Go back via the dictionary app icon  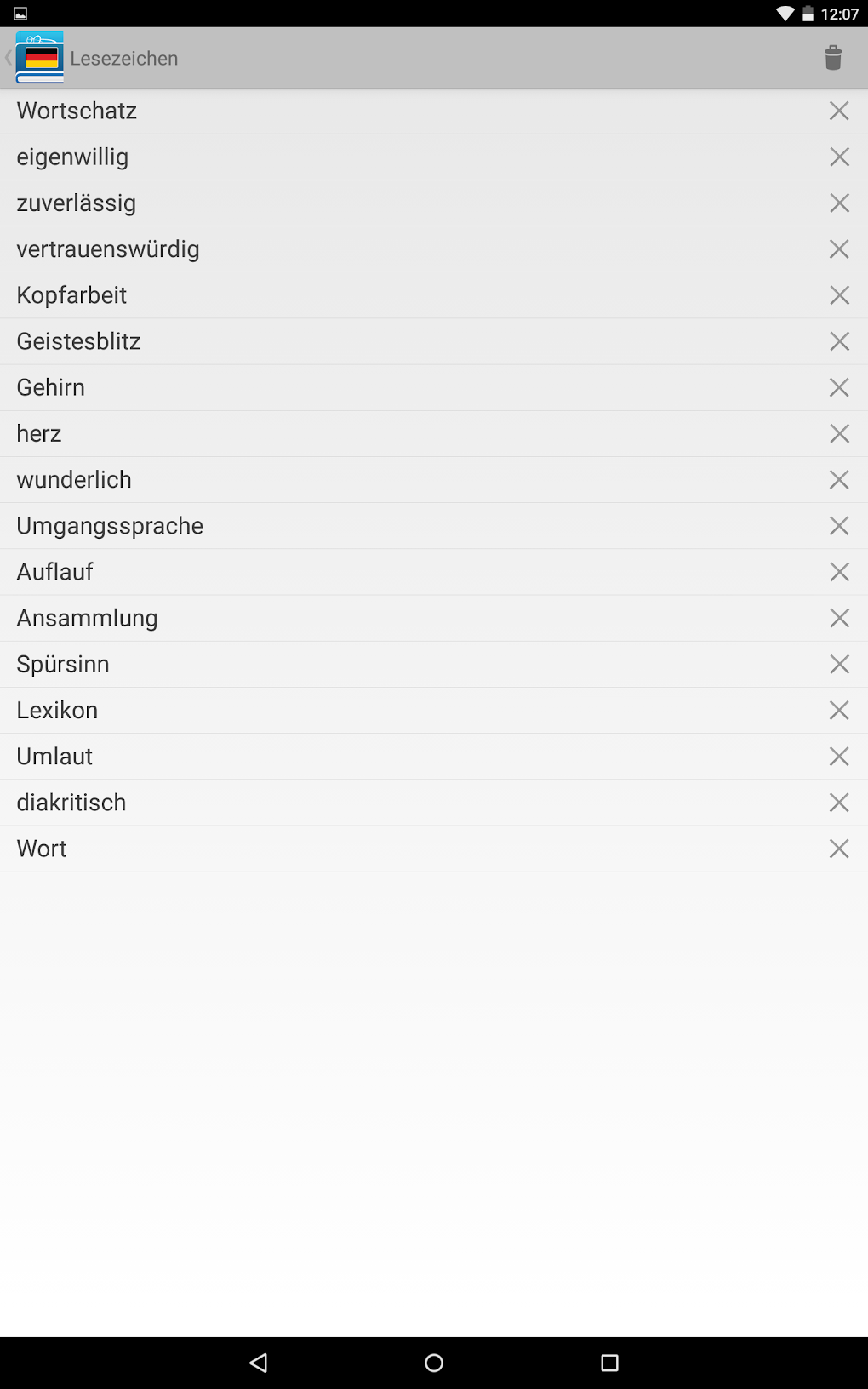point(39,58)
